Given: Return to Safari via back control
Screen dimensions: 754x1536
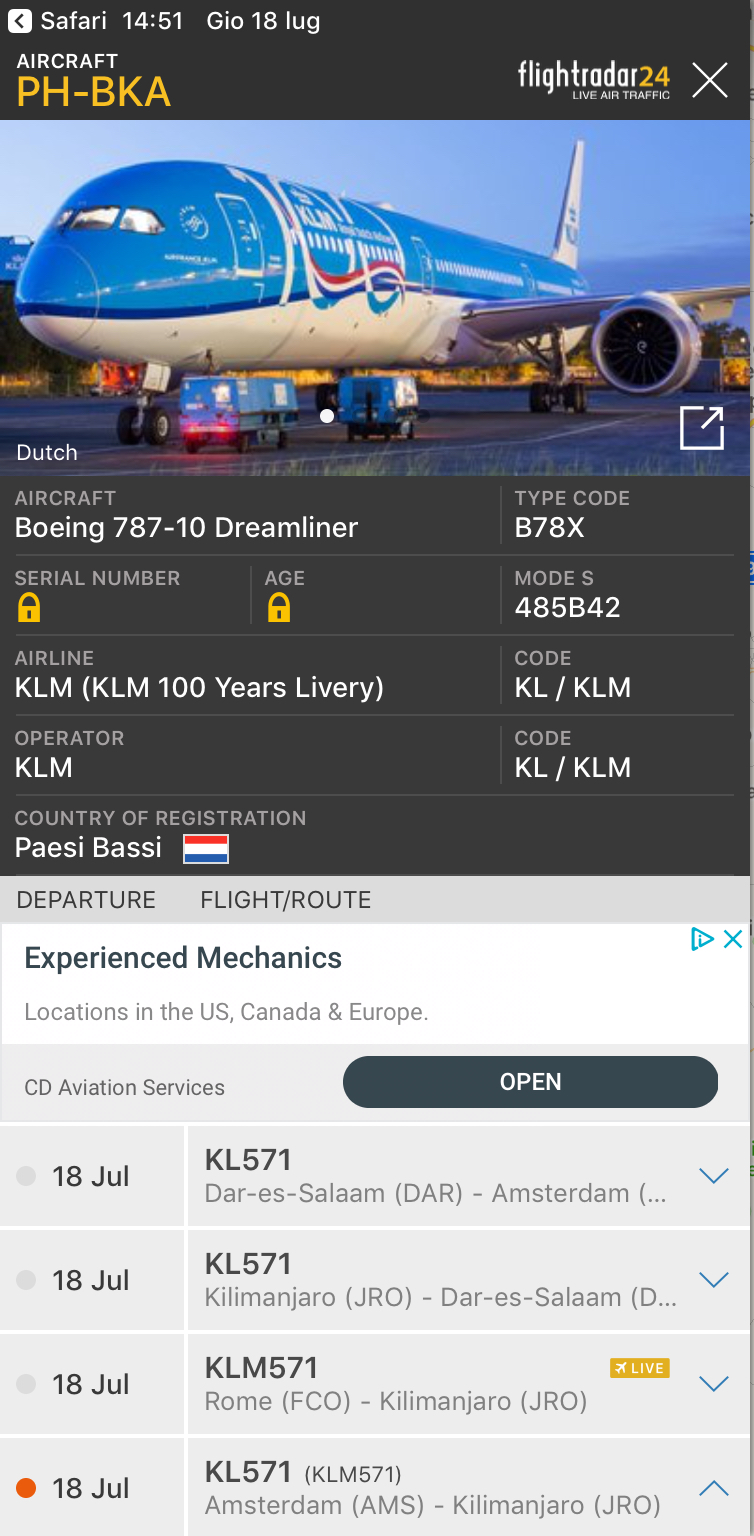Looking at the screenshot, I should click(x=20, y=21).
